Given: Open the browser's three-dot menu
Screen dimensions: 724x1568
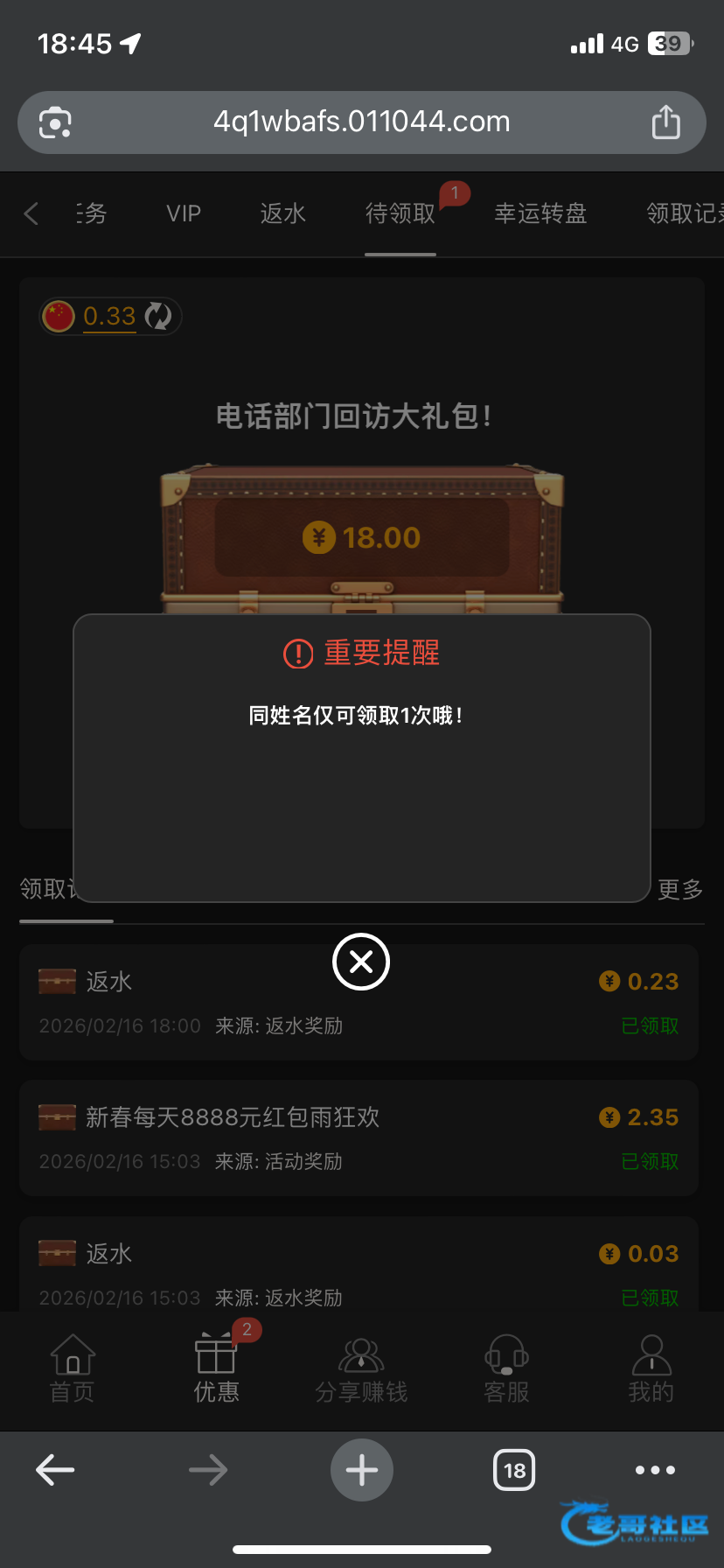Looking at the screenshot, I should 655,1470.
